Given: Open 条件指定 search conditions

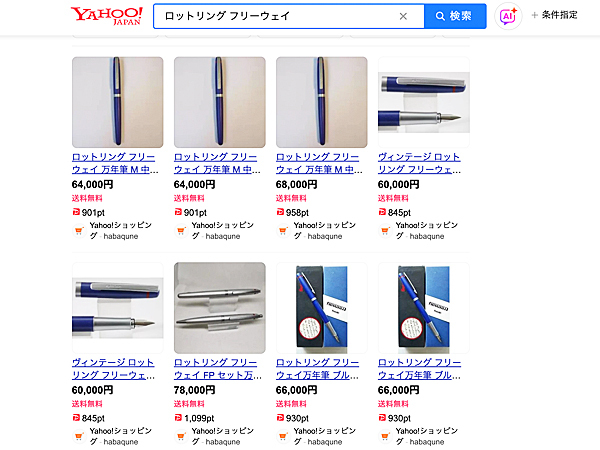Looking at the screenshot, I should pyautogui.click(x=556, y=16).
